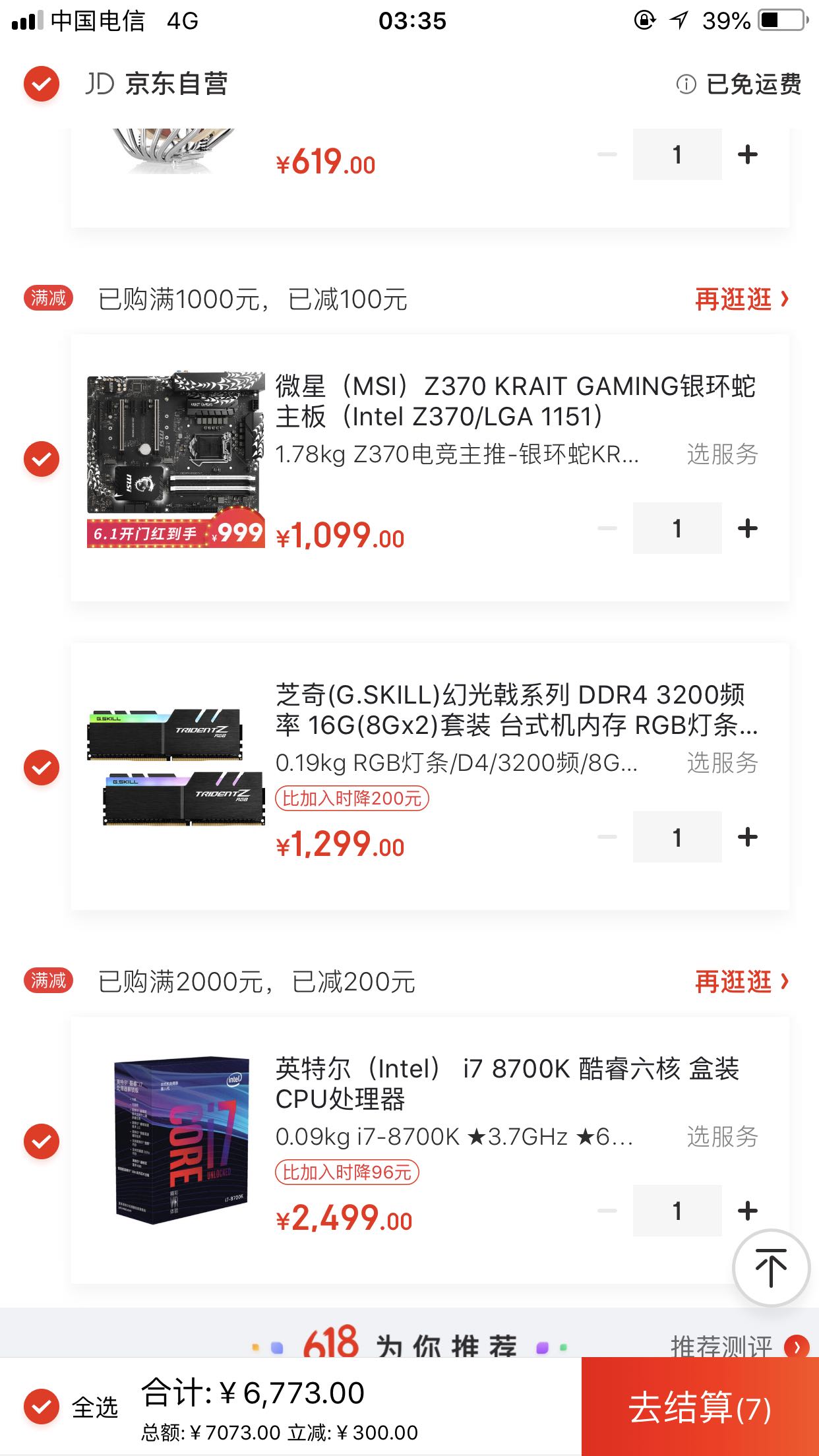Open the 已免运费 shipping info
This screenshot has width=819, height=1456.
[x=739, y=84]
